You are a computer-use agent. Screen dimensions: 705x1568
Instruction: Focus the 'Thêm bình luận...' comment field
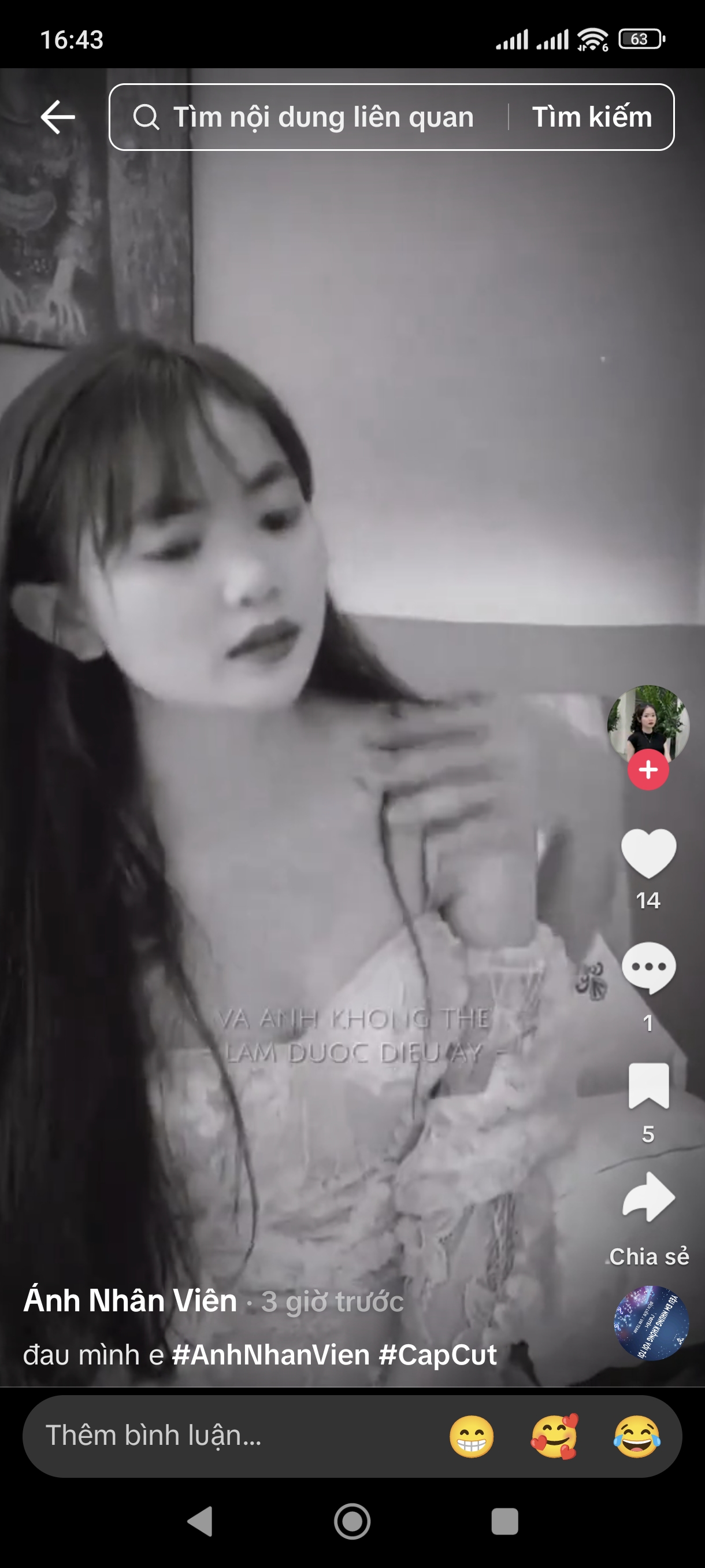click(231, 1435)
